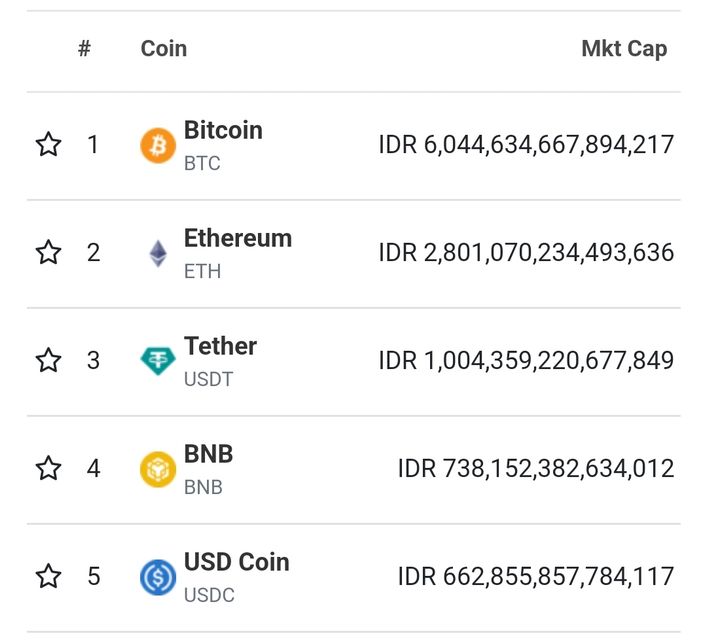Tap the star next to BNB

click(x=48, y=469)
